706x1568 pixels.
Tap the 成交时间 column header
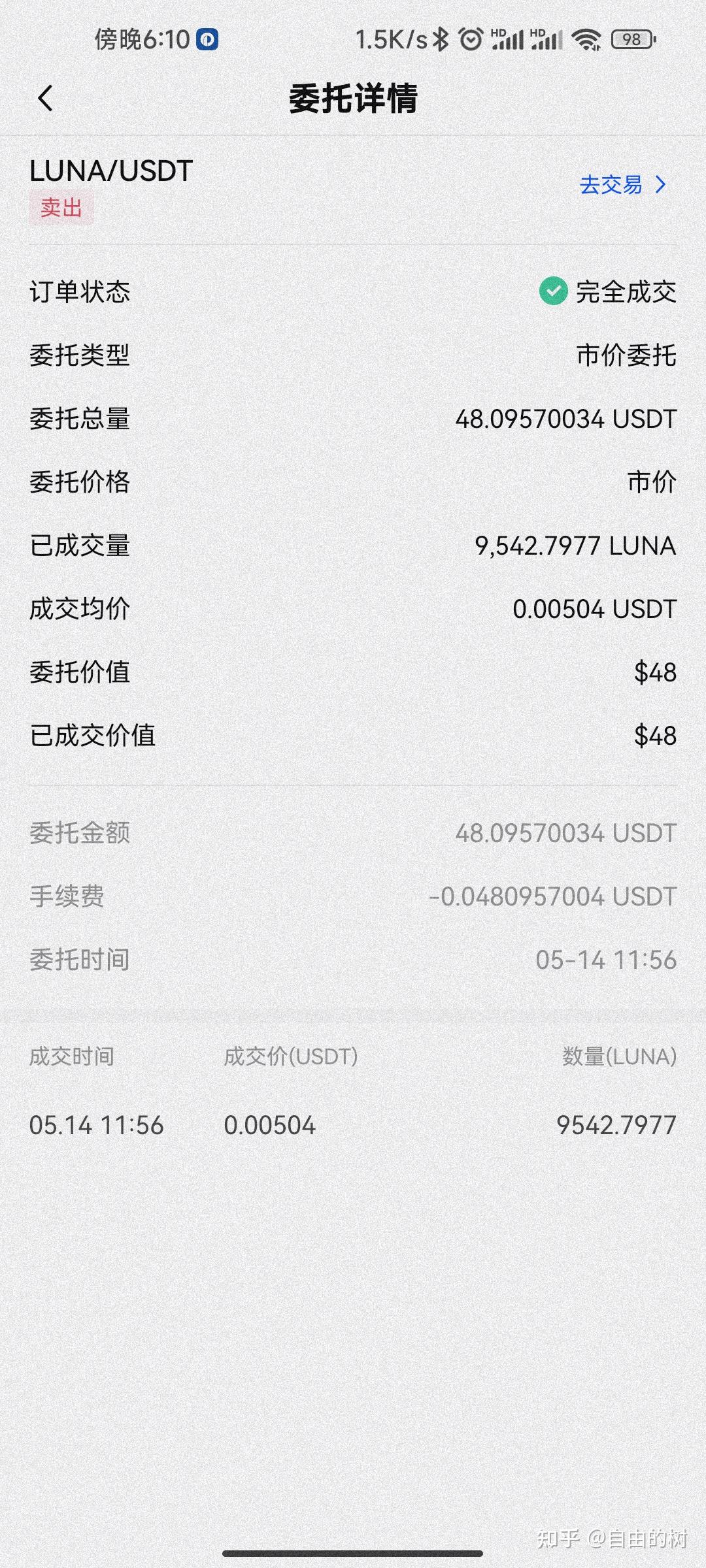pos(72,1054)
